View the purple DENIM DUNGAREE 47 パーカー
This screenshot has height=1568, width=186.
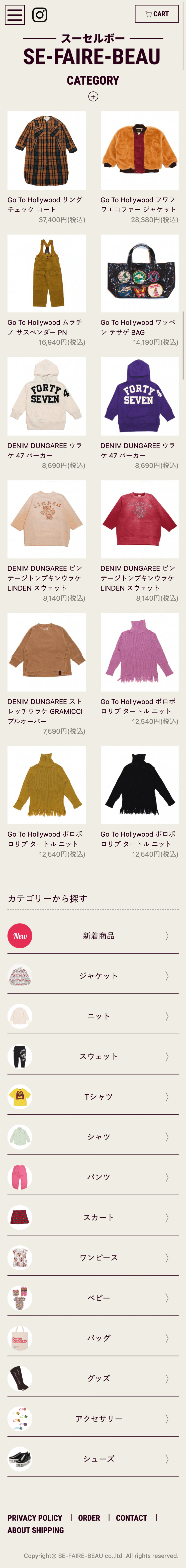point(139,396)
